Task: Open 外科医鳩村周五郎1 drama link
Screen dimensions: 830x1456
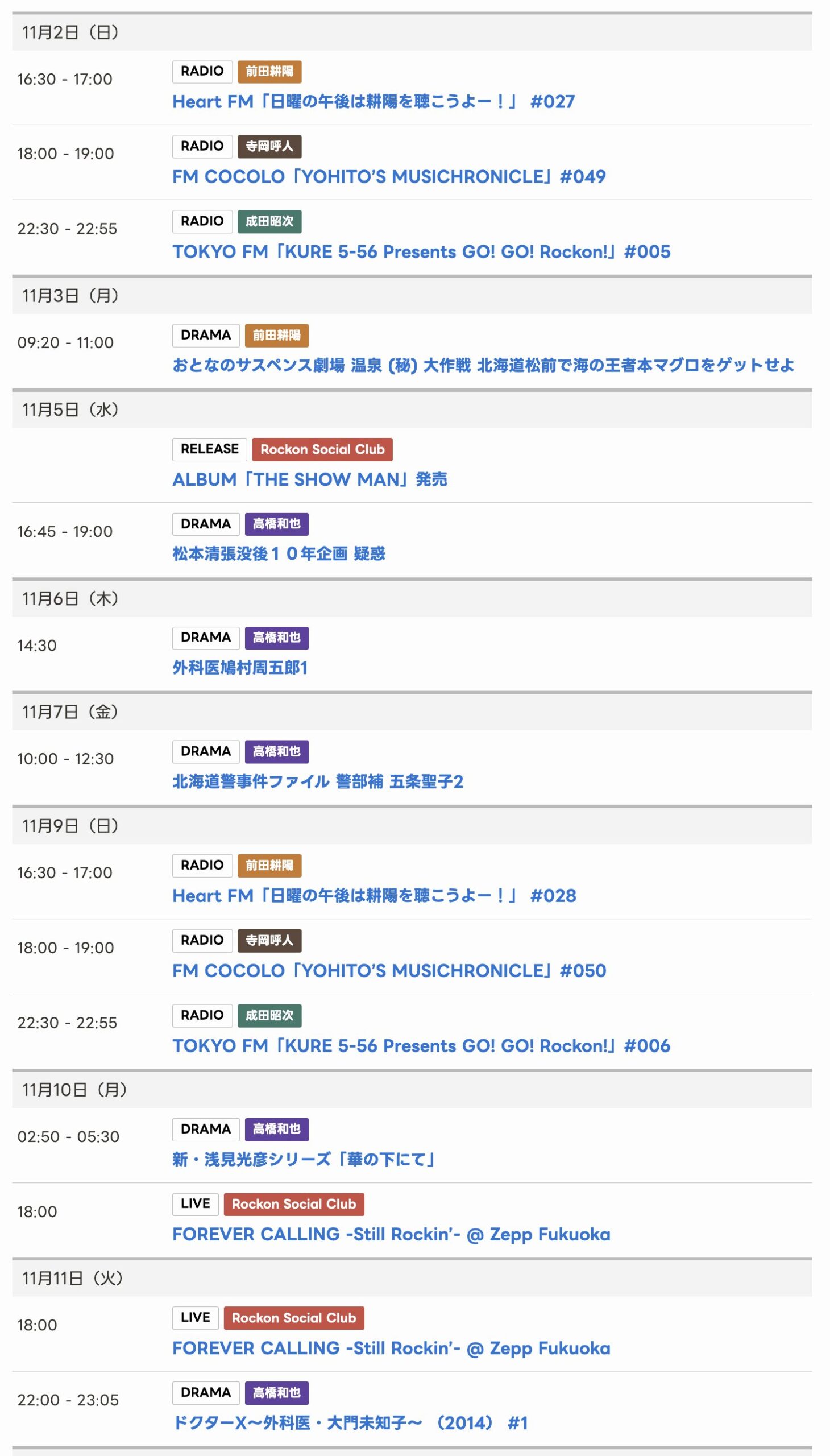Action: point(240,667)
